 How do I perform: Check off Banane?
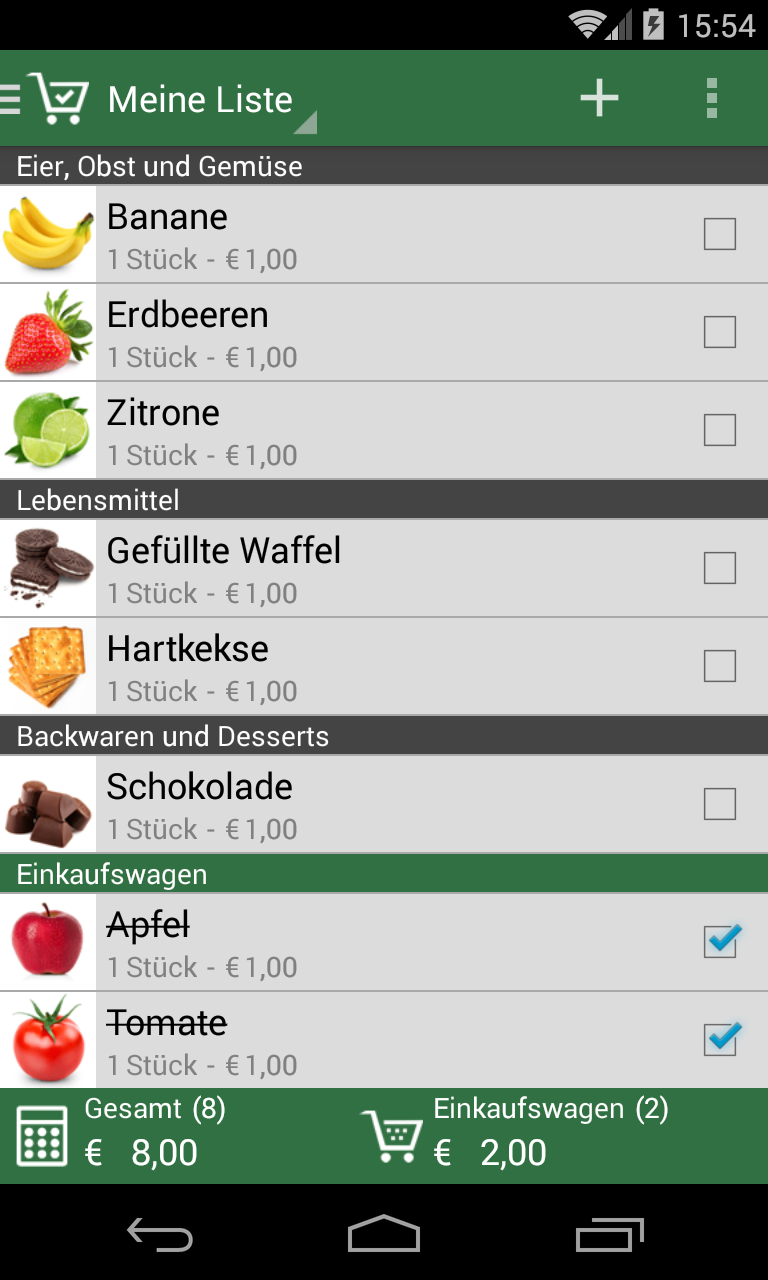[720, 234]
